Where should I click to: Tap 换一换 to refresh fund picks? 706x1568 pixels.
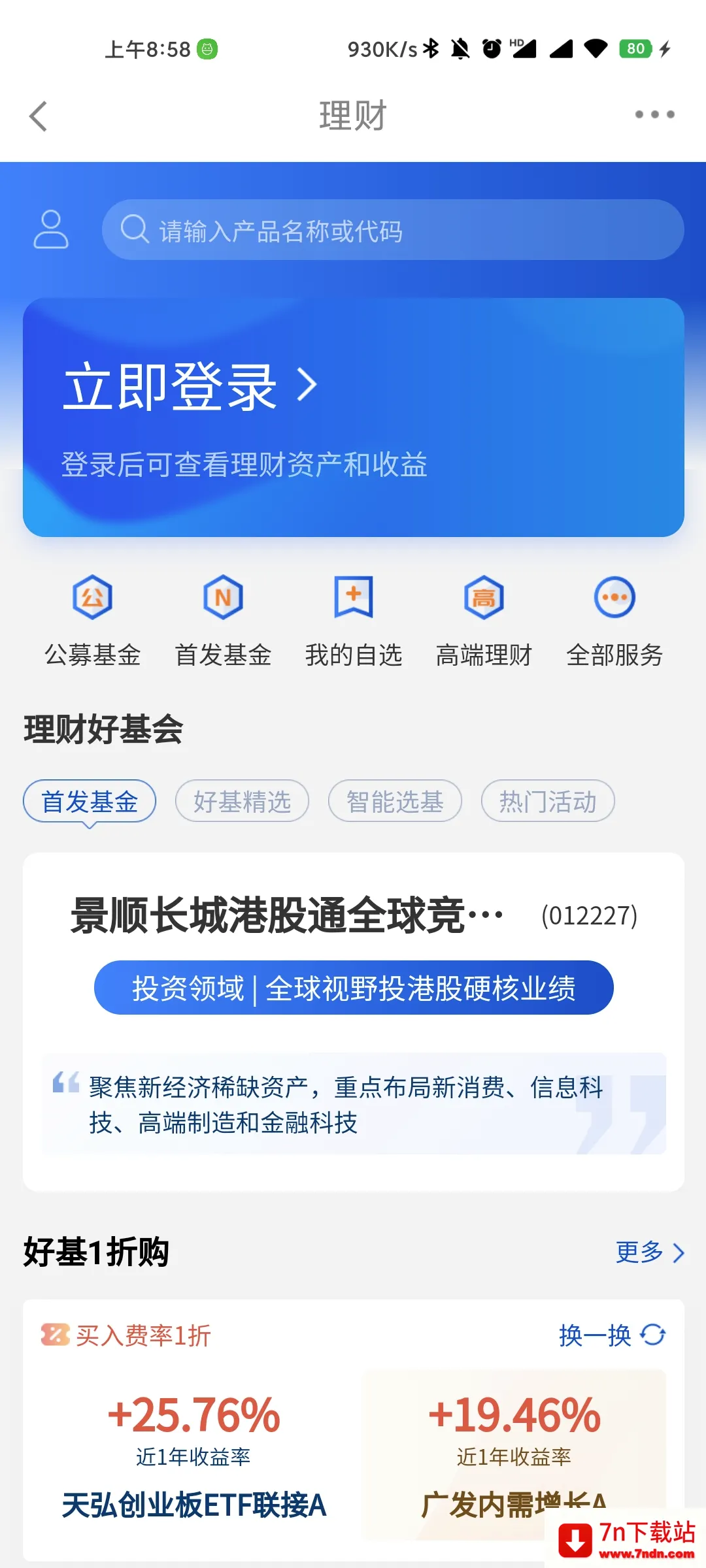click(613, 1335)
